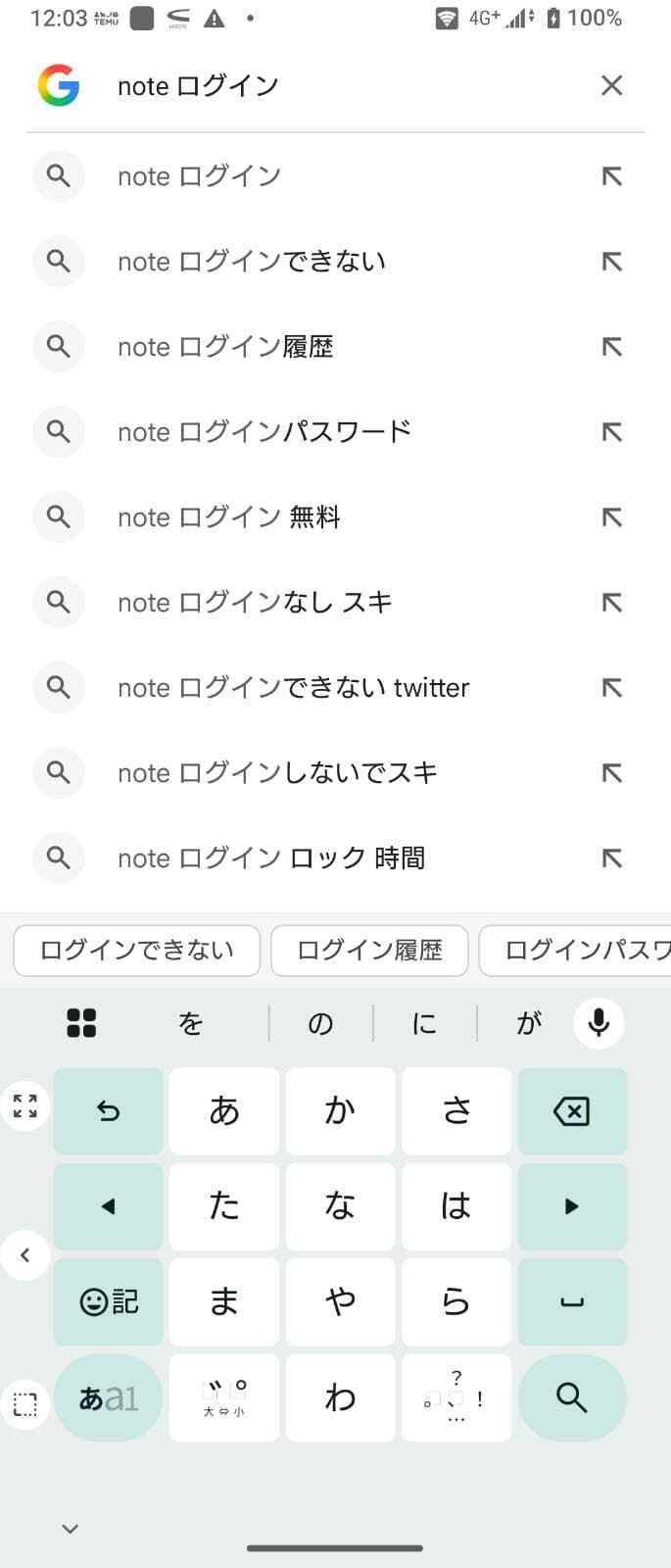Fill query with note ログイン ロック 時間 arrow
The image size is (671, 1568).
point(611,858)
